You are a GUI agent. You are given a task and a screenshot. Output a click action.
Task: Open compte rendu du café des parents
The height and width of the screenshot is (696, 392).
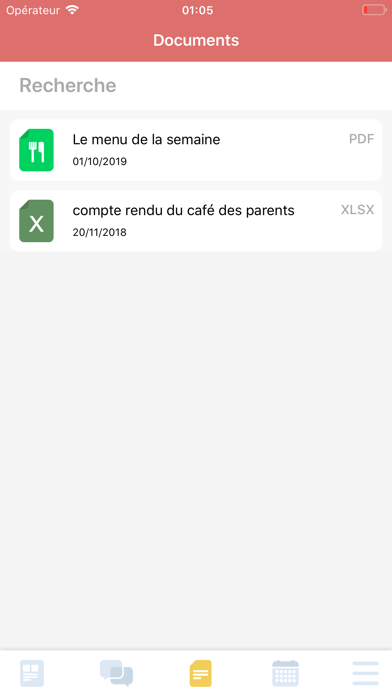click(x=196, y=221)
